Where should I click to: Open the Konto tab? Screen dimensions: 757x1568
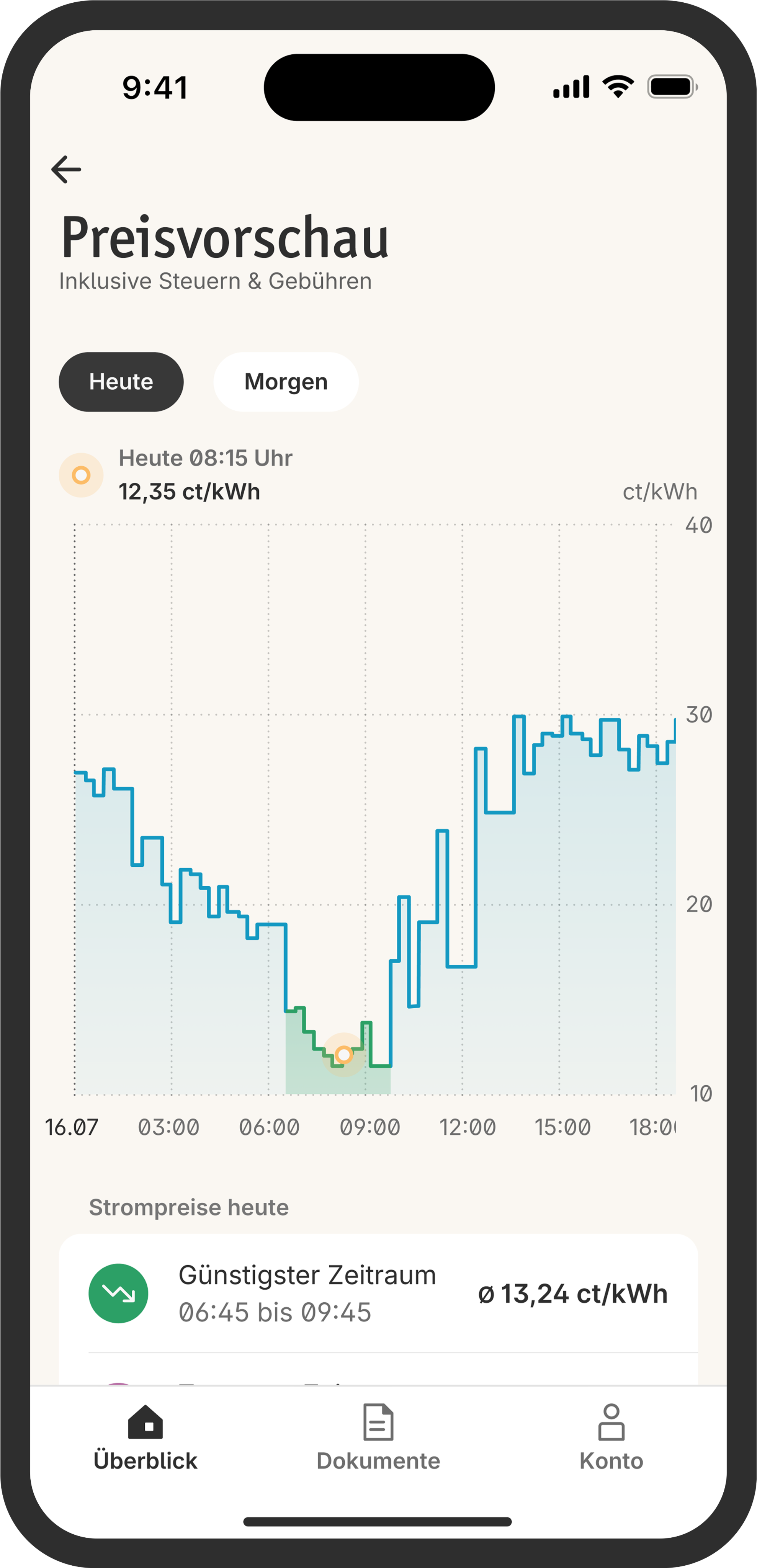(x=611, y=1438)
